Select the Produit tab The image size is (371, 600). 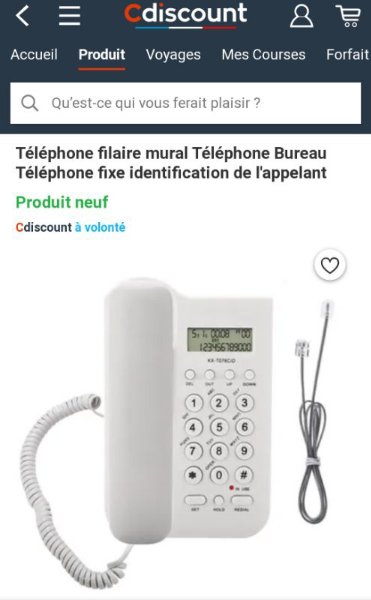click(x=102, y=55)
